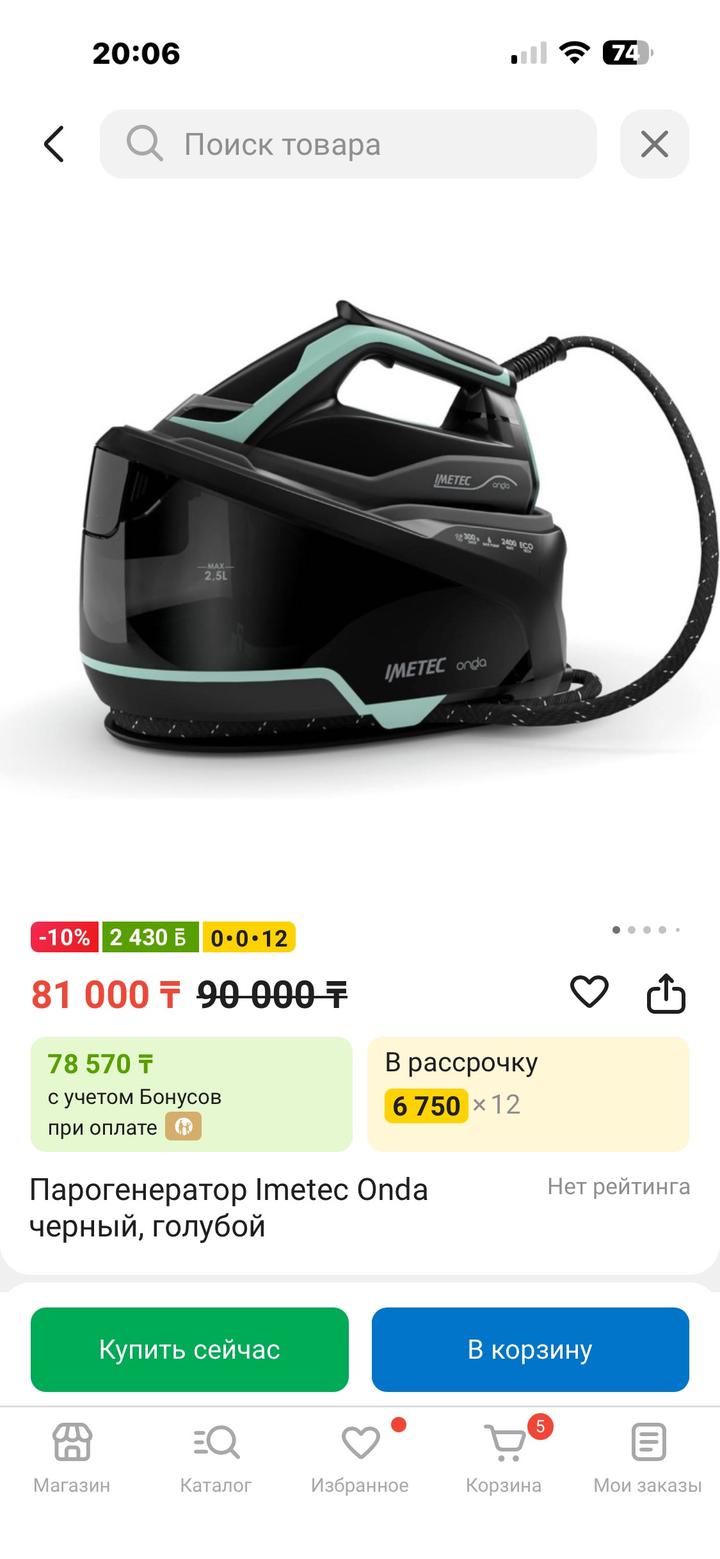The image size is (720, 1559).
Task: Share this product
Action: [666, 994]
